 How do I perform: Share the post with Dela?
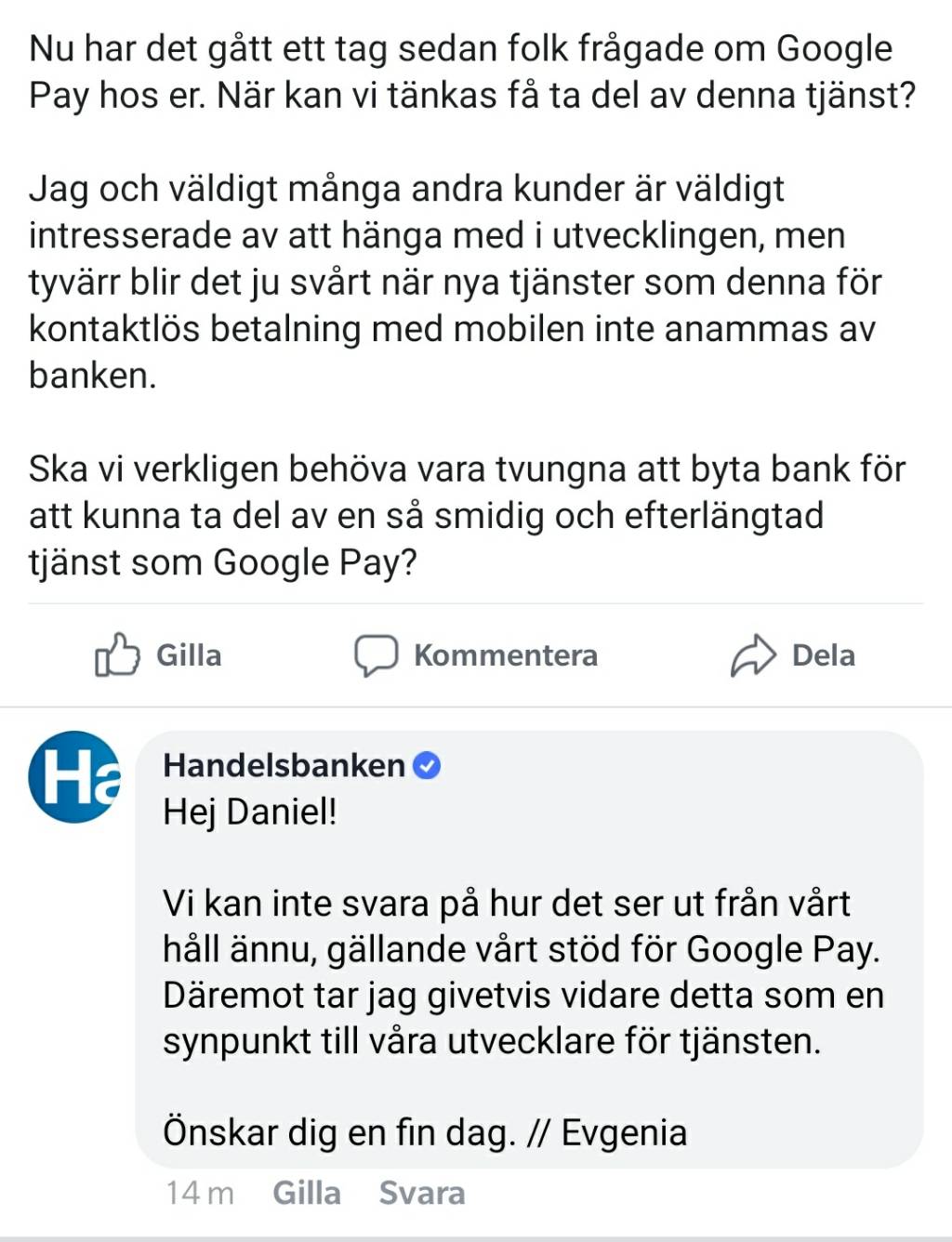pos(793,655)
